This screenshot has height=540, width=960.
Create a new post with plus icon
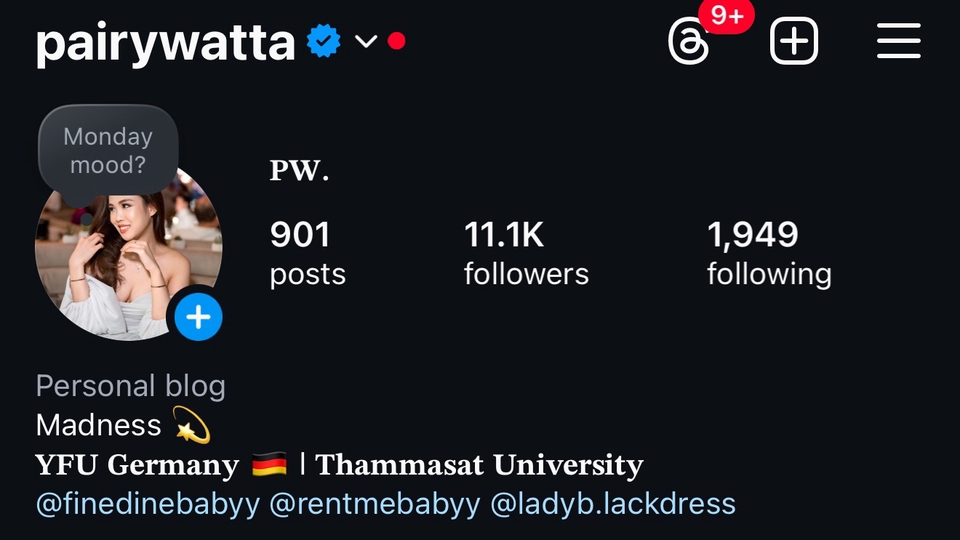[794, 42]
